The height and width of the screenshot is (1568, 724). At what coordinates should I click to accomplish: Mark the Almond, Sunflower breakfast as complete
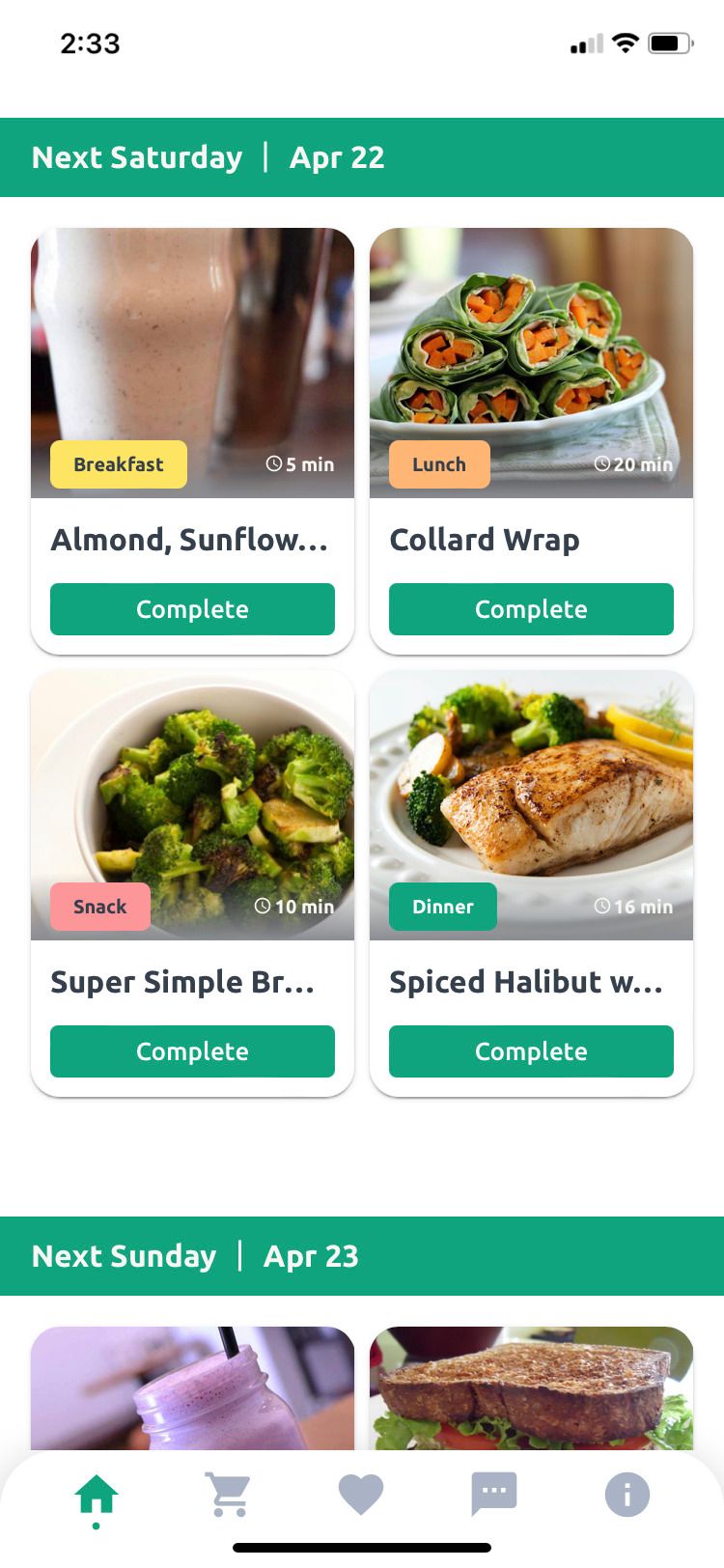coord(192,609)
